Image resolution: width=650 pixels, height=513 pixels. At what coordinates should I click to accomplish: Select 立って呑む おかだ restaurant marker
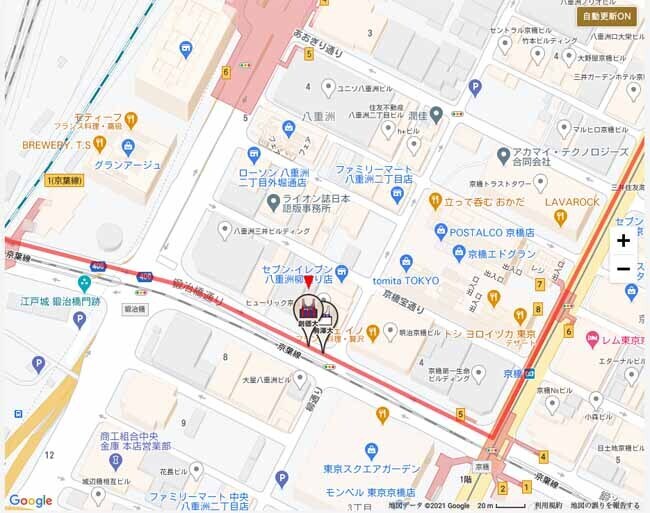click(435, 200)
